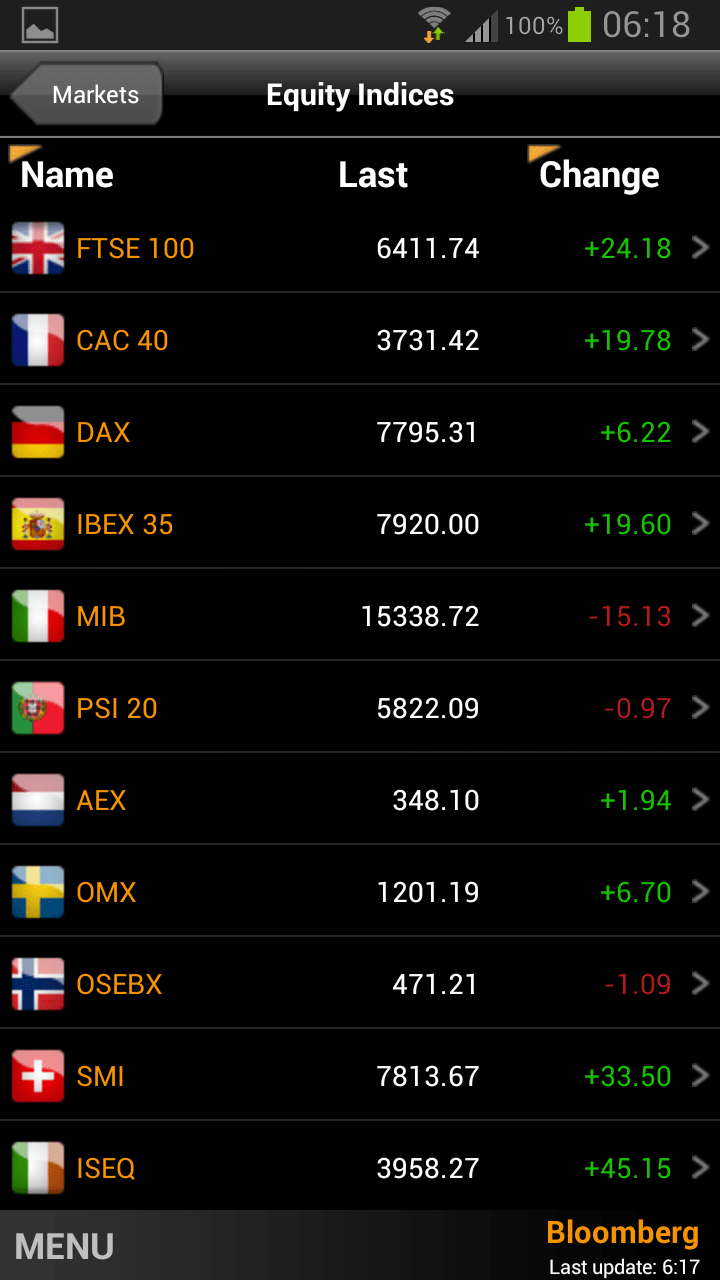Viewport: 720px width, 1280px height.
Task: Open the PSI 20 row
Action: point(360,708)
